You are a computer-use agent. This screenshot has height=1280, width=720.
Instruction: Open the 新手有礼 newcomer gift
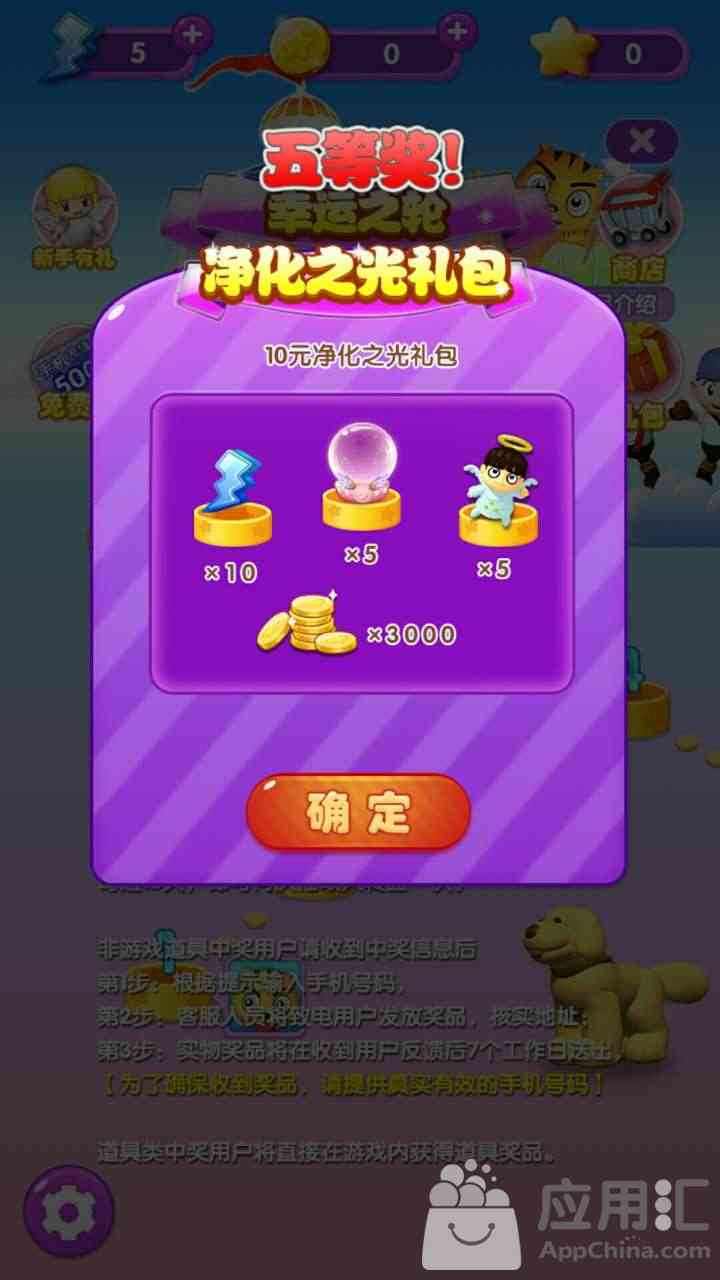point(75,218)
